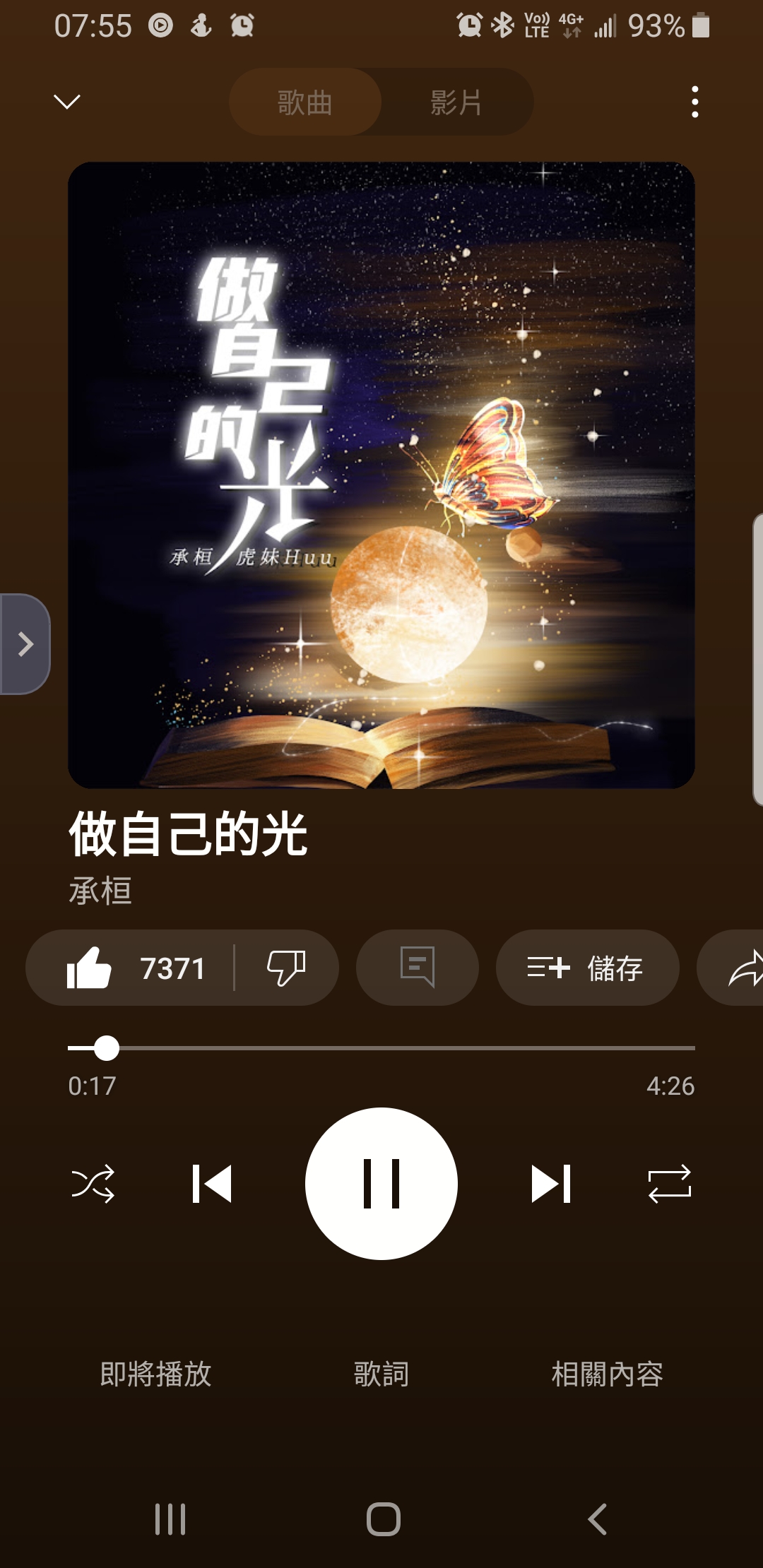Viewport: 763px width, 1568px height.
Task: View the 歌詞 lyrics tab
Action: 381,1374
